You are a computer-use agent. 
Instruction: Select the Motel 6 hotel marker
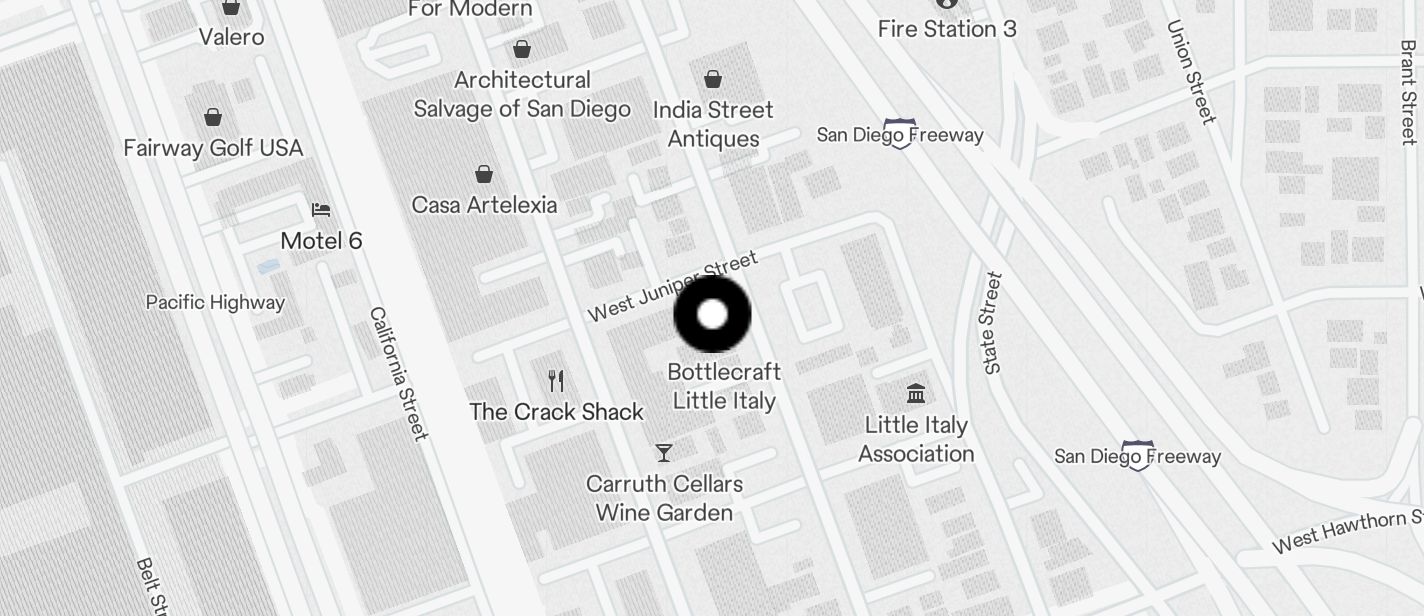[321, 211]
